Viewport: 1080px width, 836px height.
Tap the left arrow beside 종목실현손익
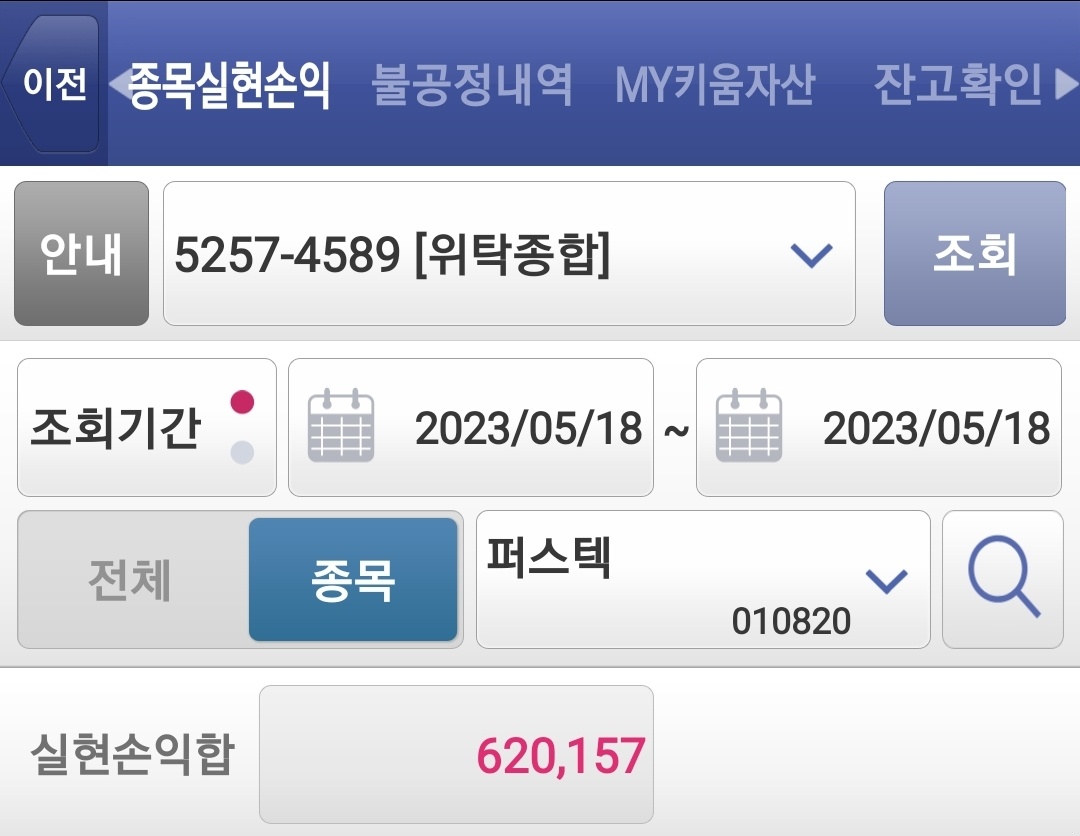click(x=118, y=85)
